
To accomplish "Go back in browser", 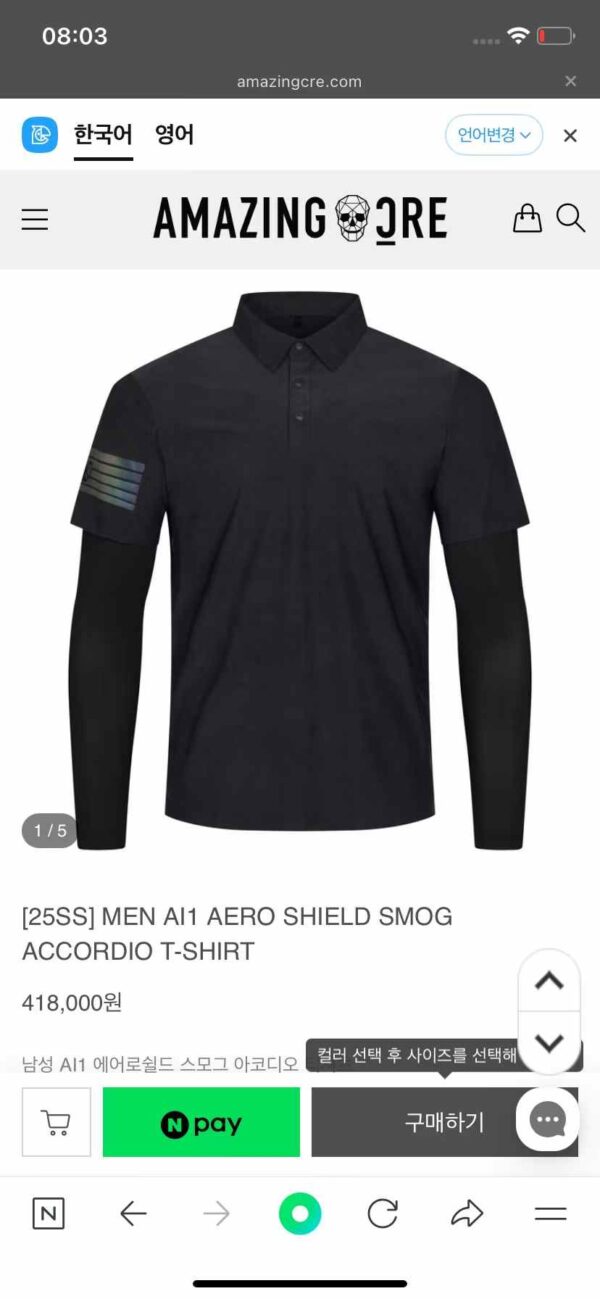I will coord(133,1214).
